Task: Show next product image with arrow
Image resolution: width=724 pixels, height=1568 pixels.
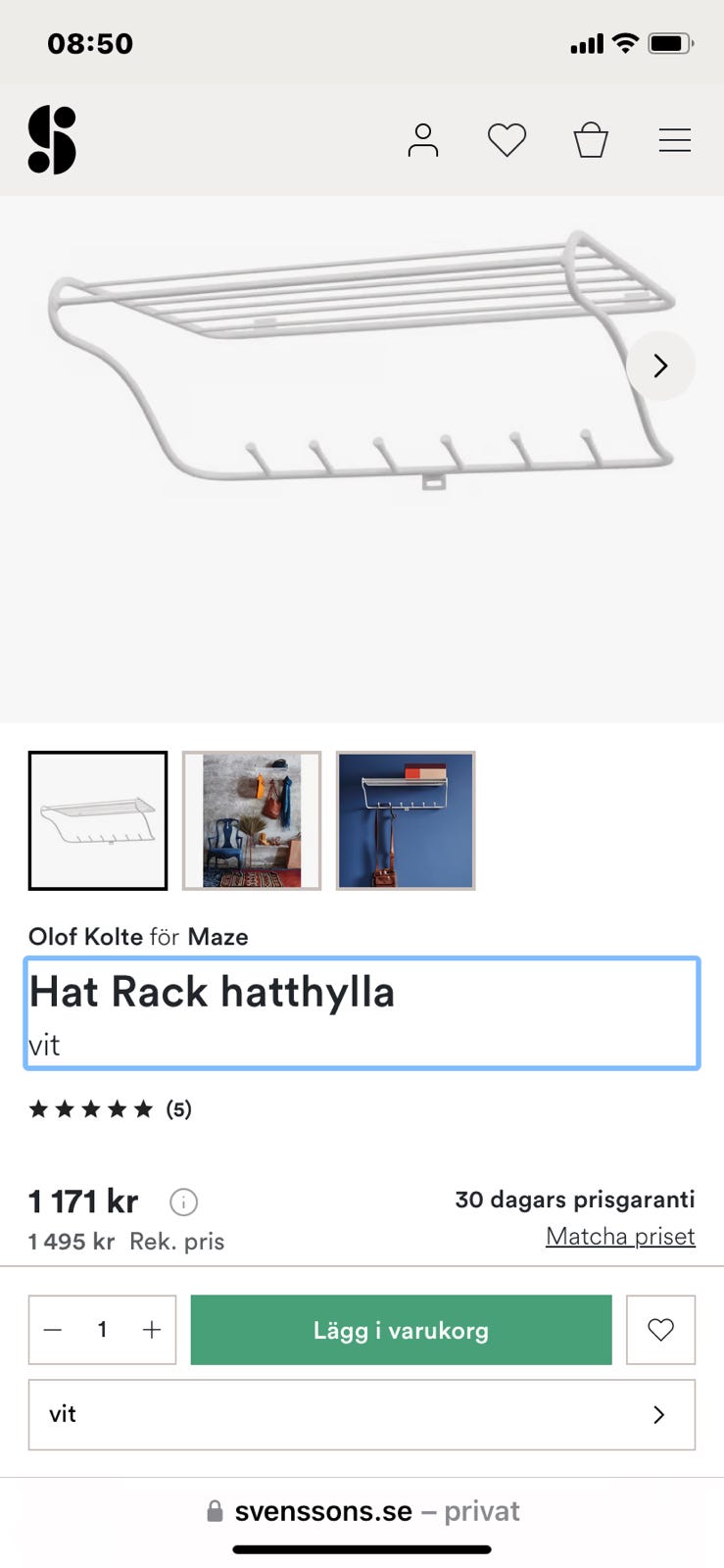Action: pos(660,366)
